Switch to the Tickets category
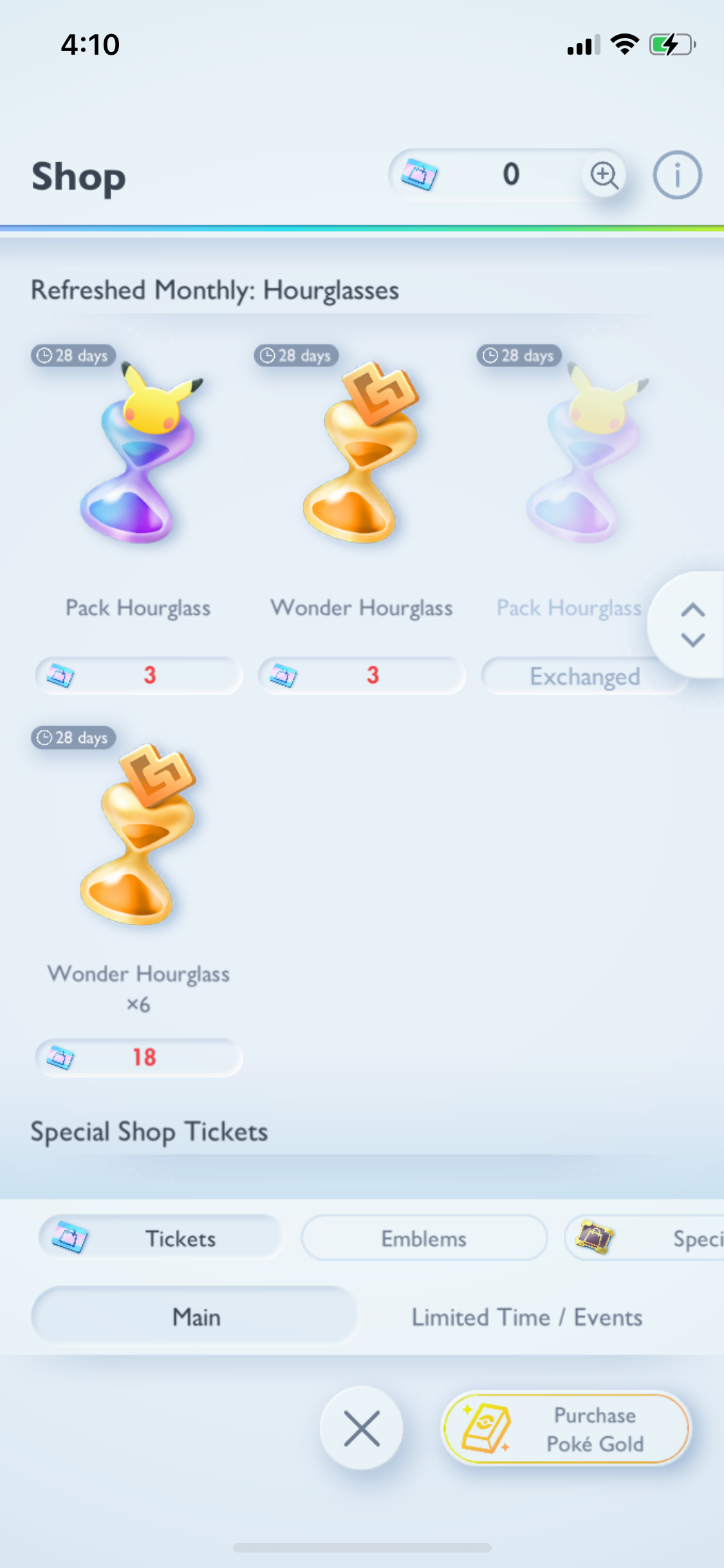Image resolution: width=724 pixels, height=1568 pixels. click(161, 1238)
